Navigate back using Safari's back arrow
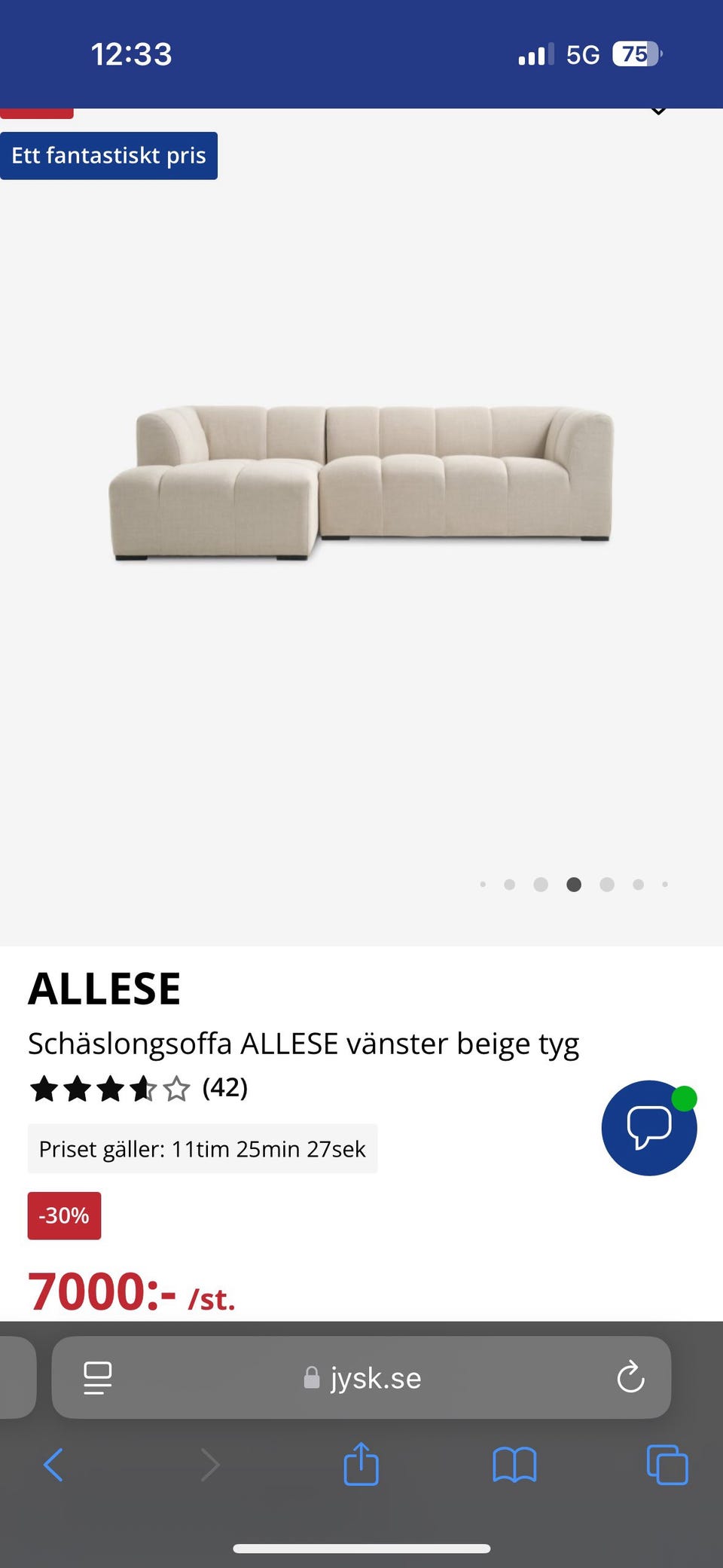 pos(54,1465)
